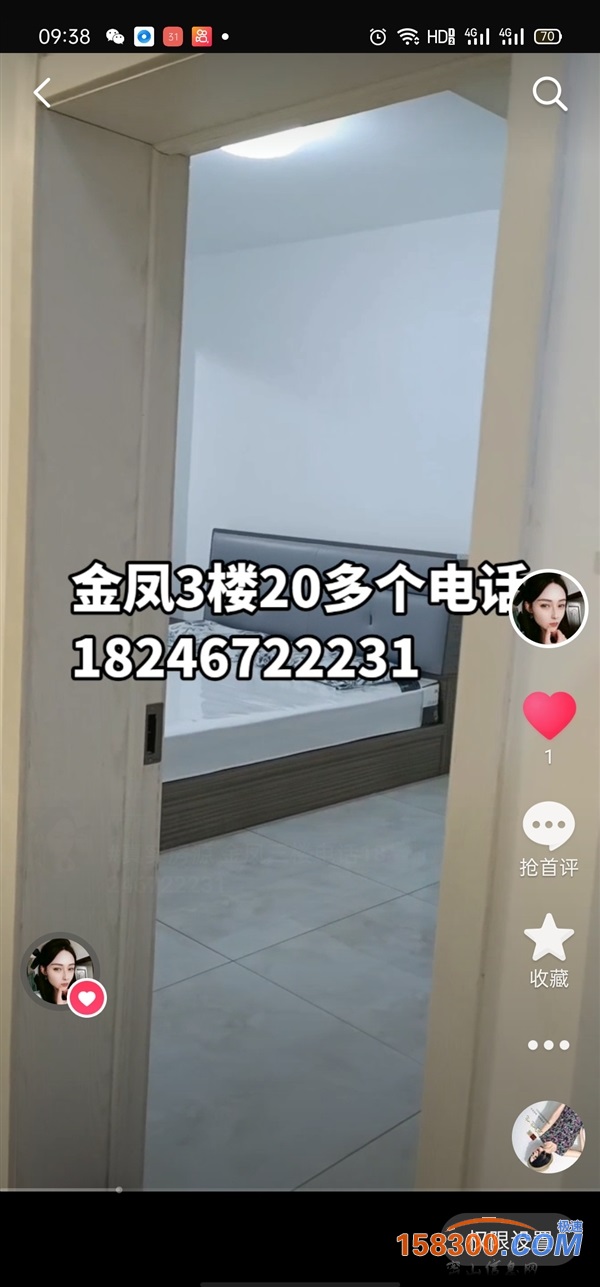Open search with the magnifier icon
Viewport: 600px width, 1287px height.
click(549, 94)
